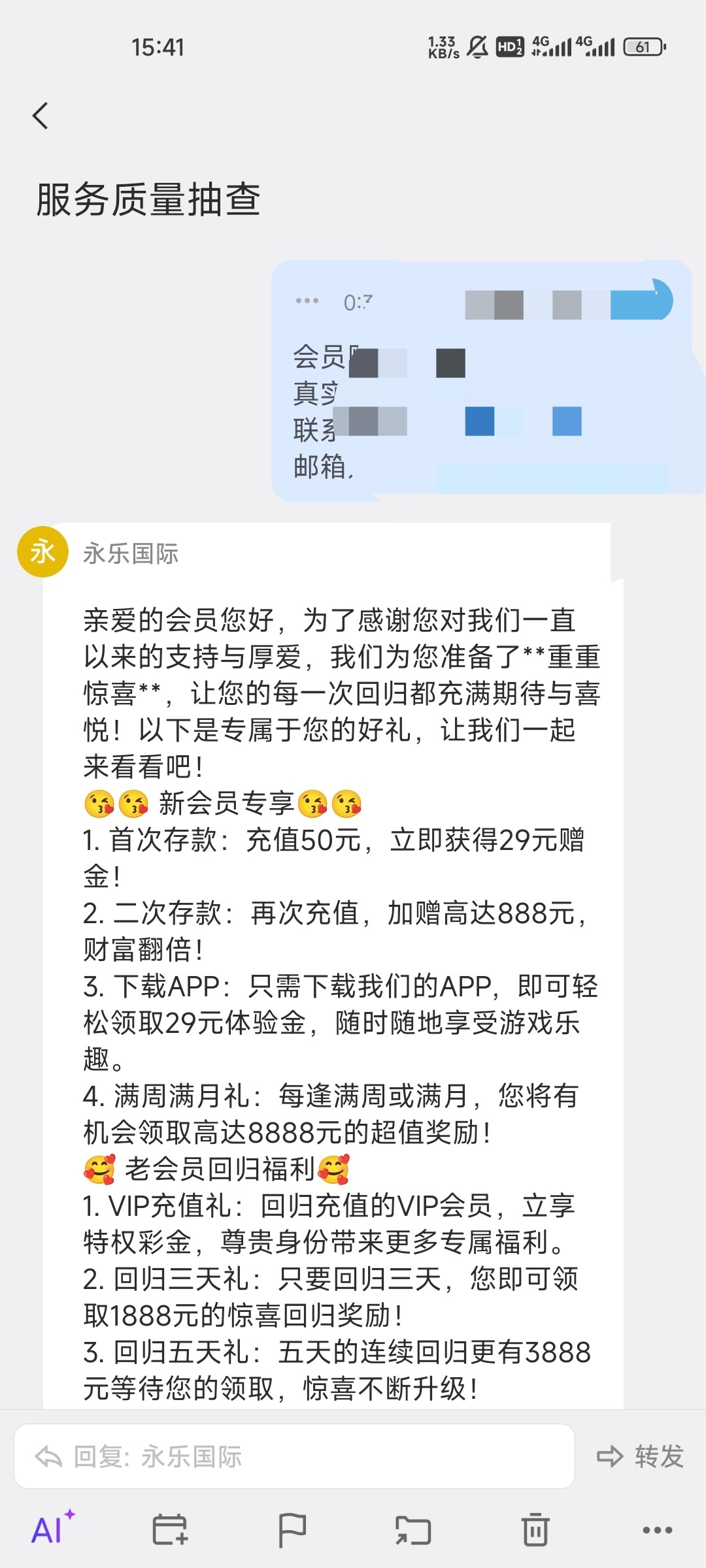Open the AI assistant
The image size is (706, 1568).
click(x=53, y=1529)
